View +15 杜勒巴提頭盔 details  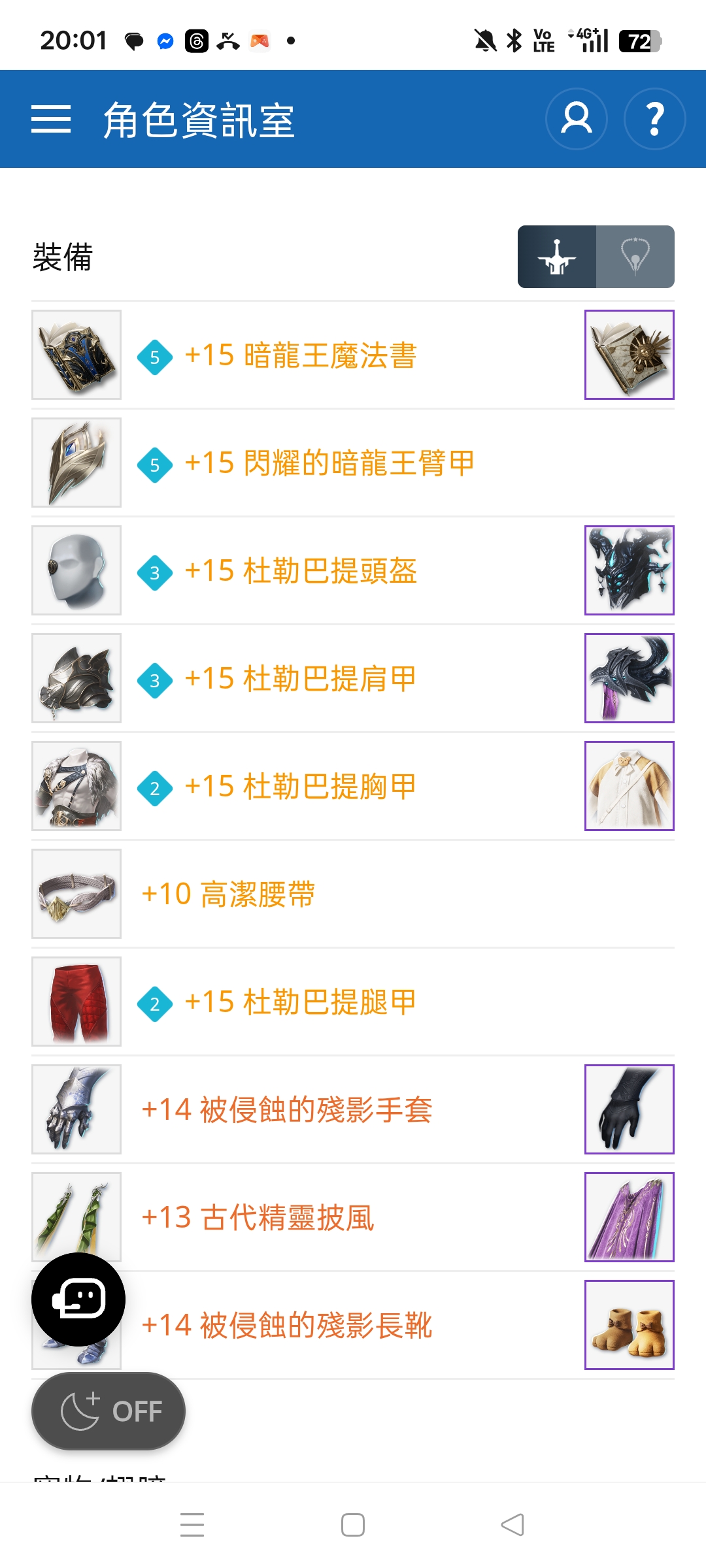[x=301, y=571]
